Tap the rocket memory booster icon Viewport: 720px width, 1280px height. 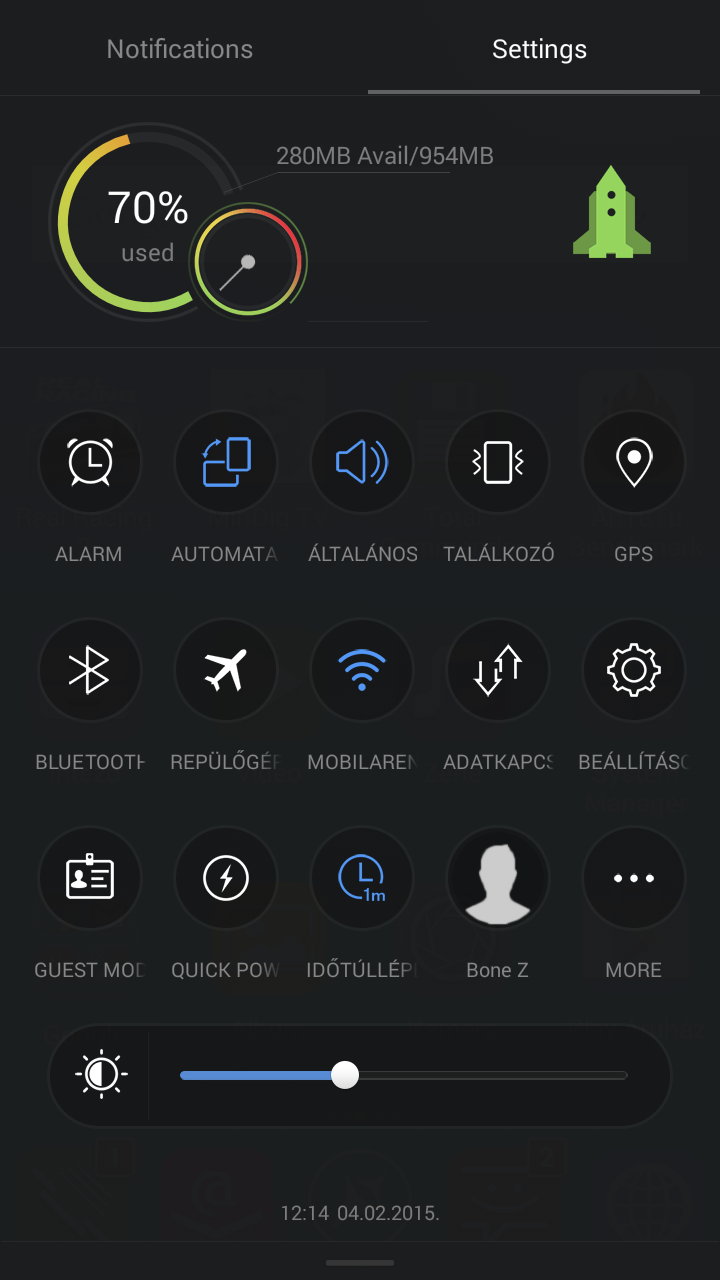tap(611, 212)
